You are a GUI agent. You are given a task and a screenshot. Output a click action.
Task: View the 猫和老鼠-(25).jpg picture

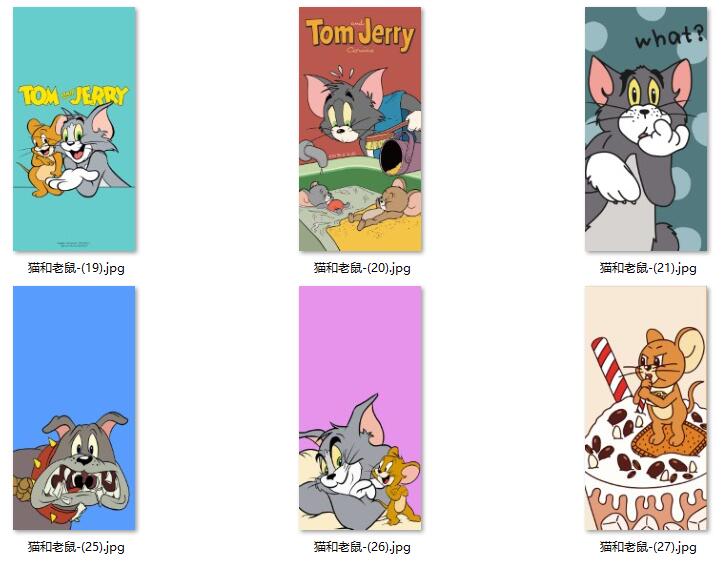(74, 408)
